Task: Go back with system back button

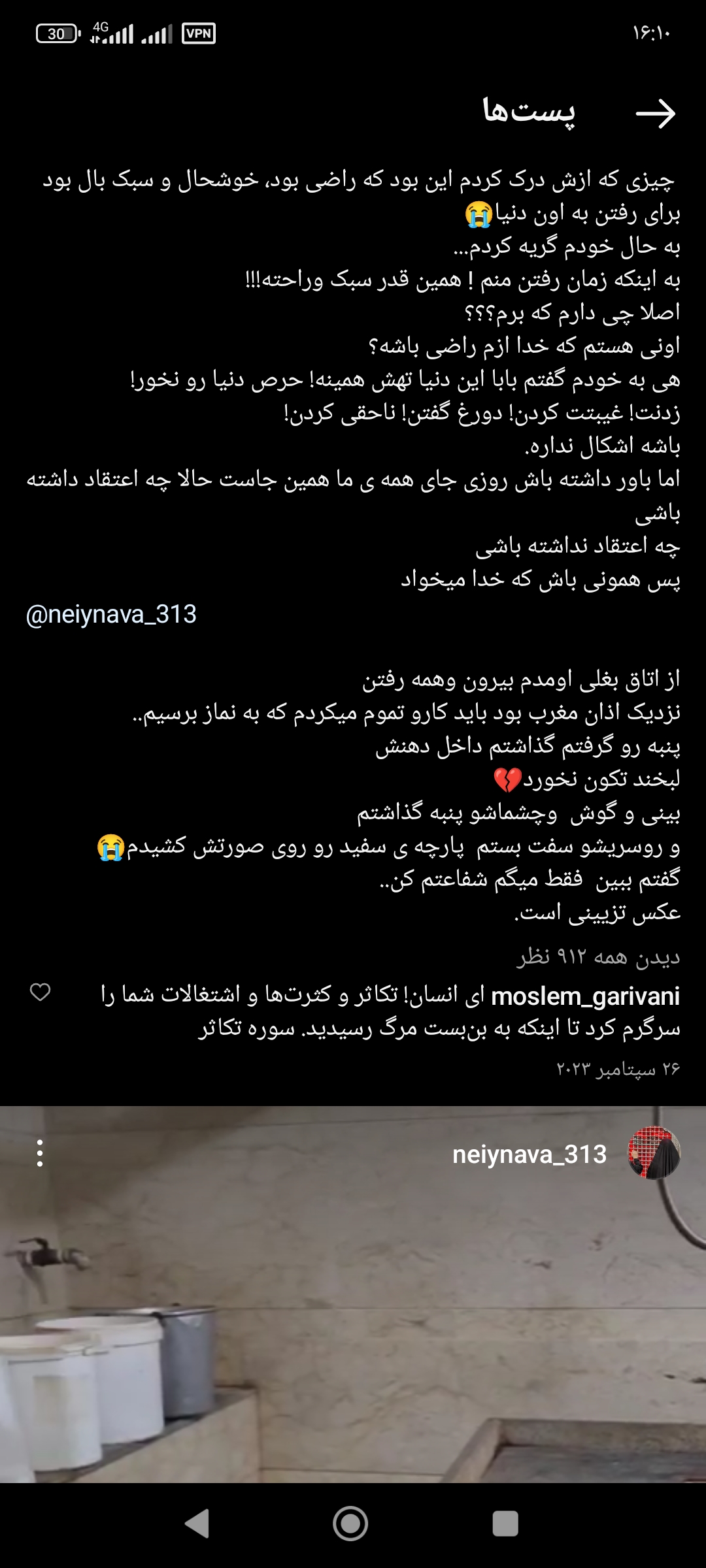Action: point(197,1524)
